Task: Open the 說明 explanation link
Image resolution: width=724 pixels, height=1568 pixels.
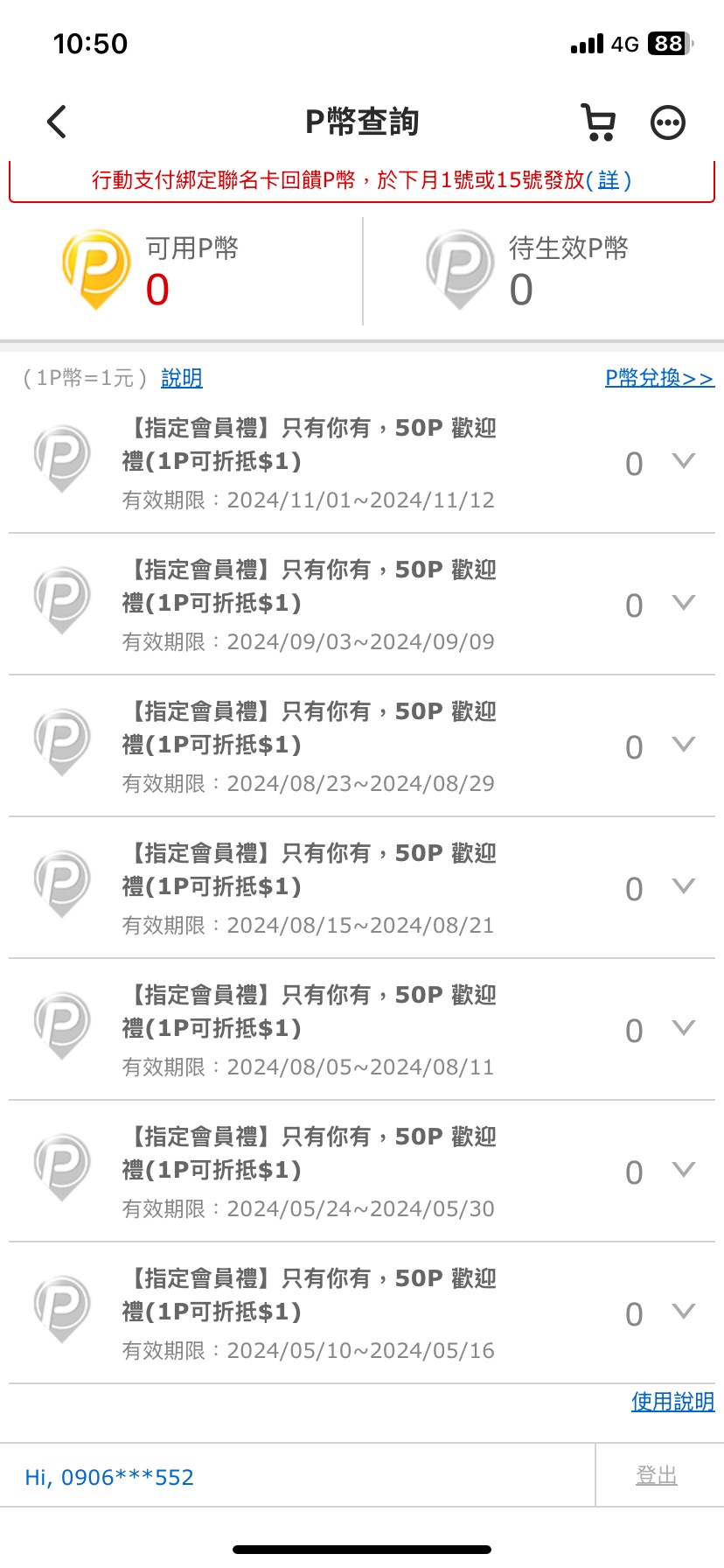Action: coord(182,378)
